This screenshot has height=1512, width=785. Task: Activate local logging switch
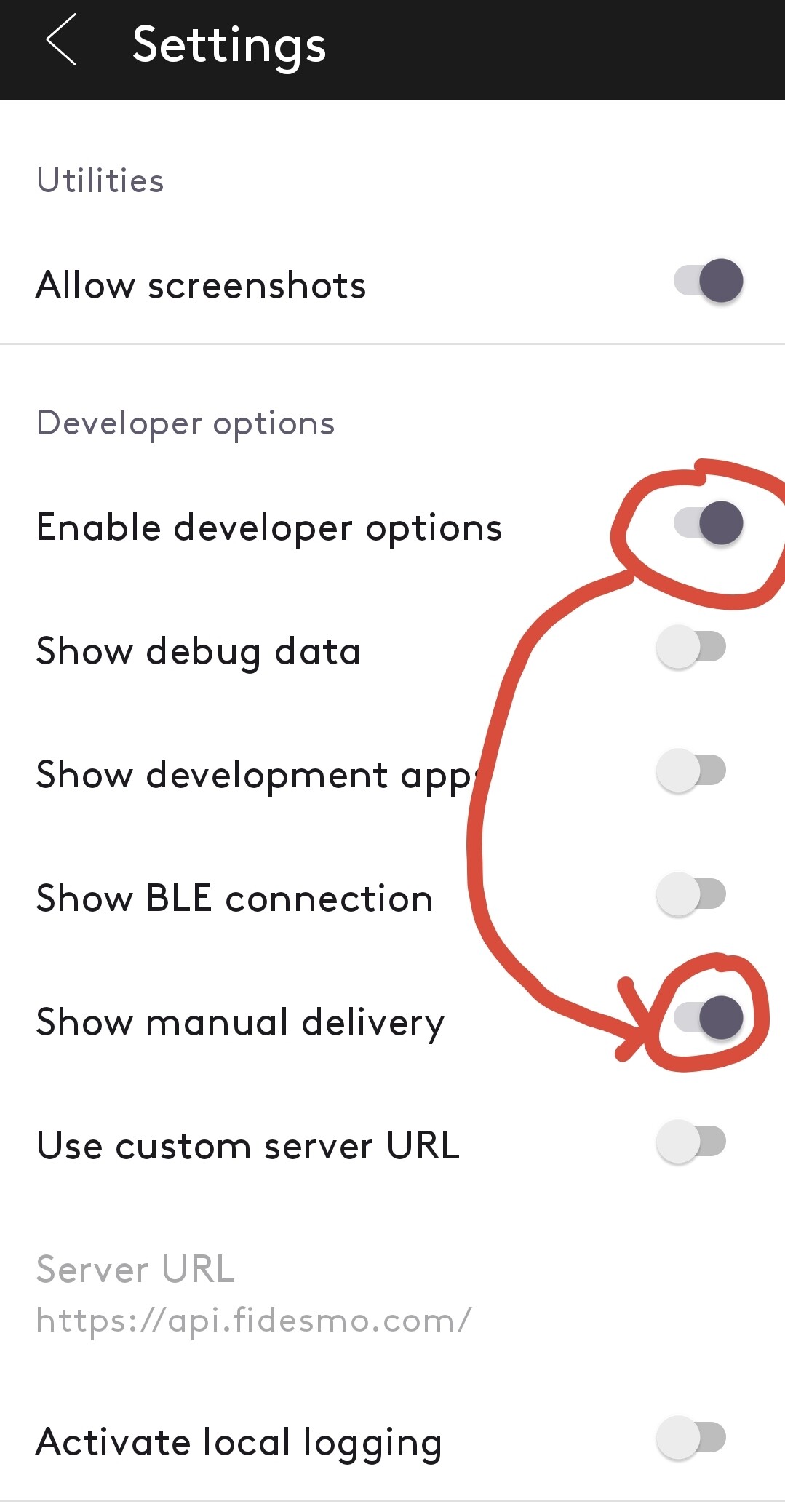pyautogui.click(x=691, y=1438)
